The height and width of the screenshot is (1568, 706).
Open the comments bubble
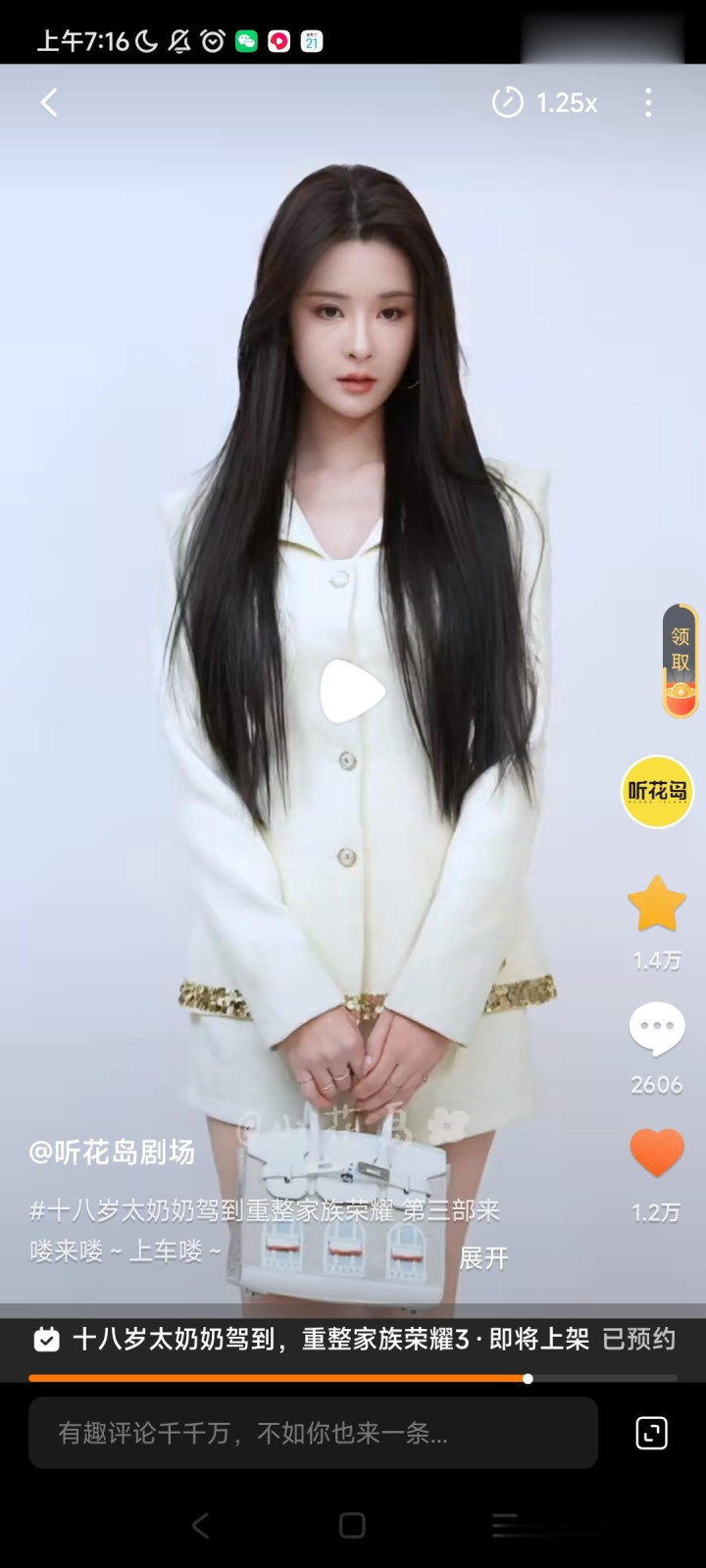[x=656, y=1029]
